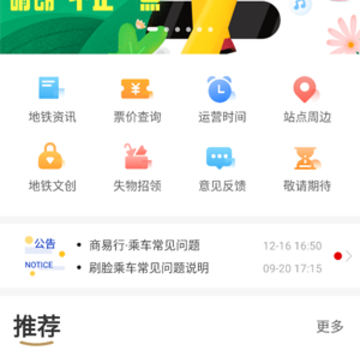Tap 更多 to see more recommendations
This screenshot has height=360, width=360.
point(330,327)
